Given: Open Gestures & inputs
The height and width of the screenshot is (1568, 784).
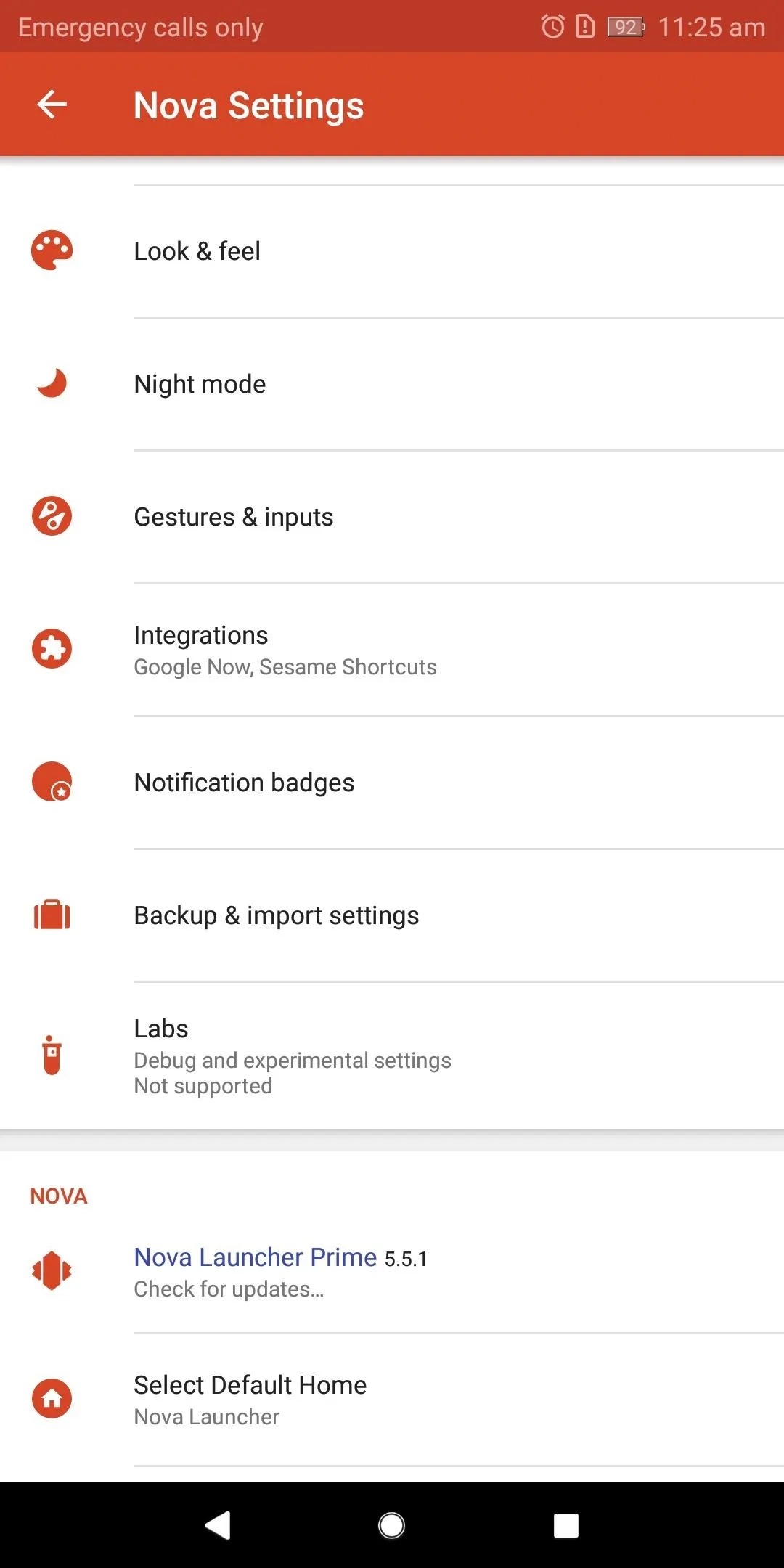Looking at the screenshot, I should (x=392, y=517).
